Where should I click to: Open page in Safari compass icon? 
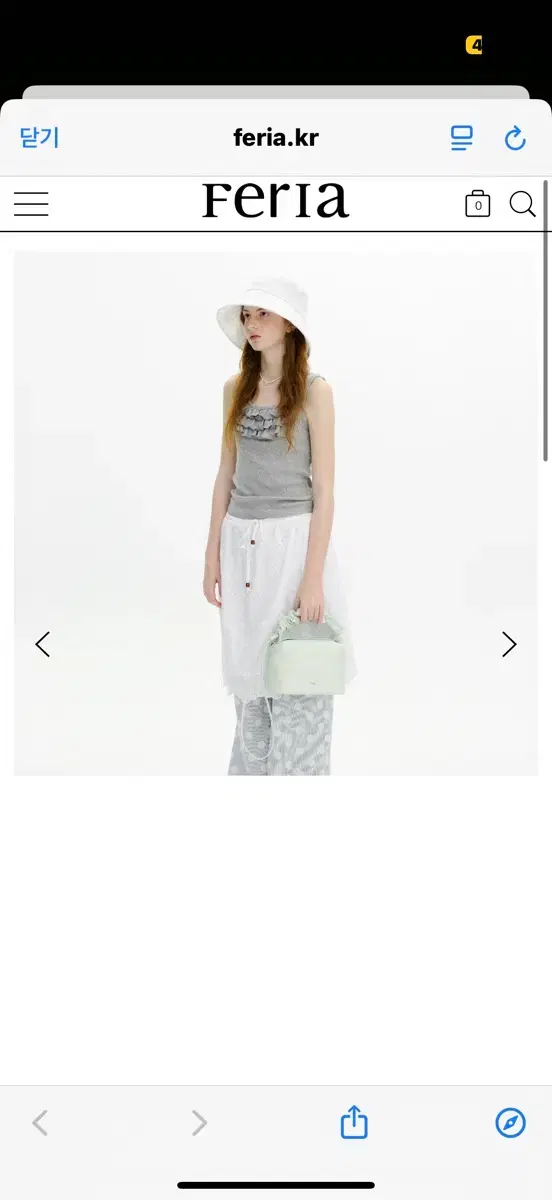pos(510,1123)
